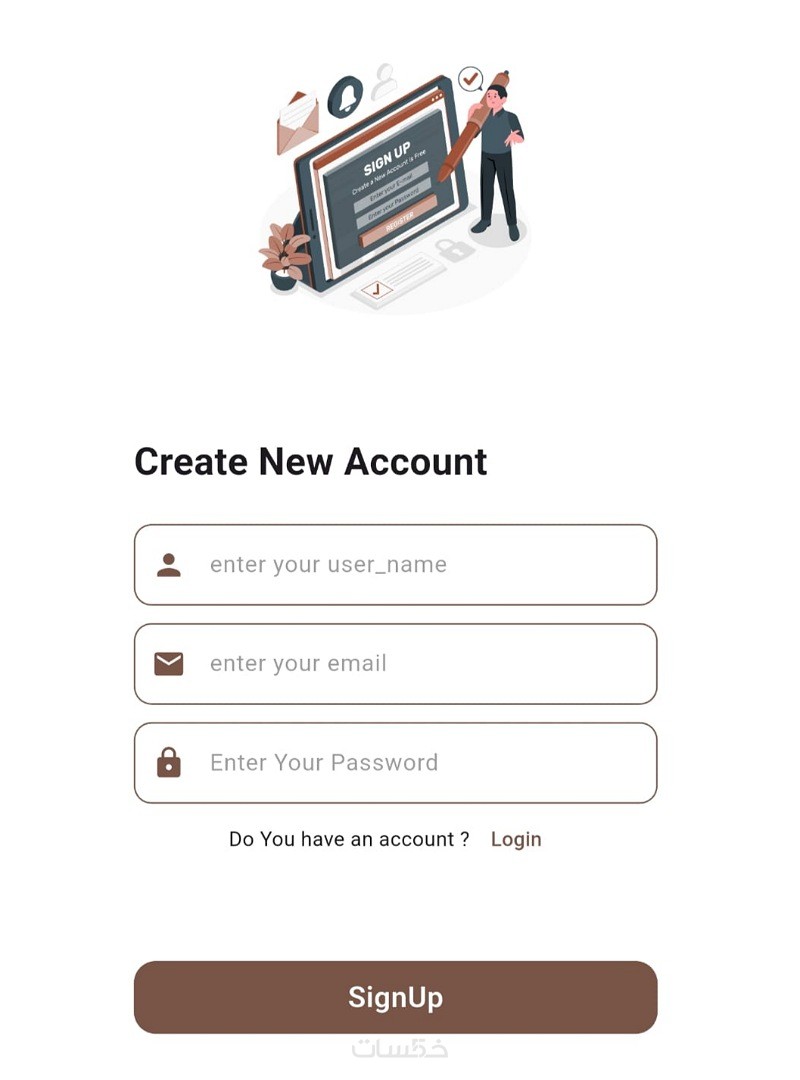Viewport: 800px width, 1080px height.
Task: Open the Login link
Action: point(516,839)
